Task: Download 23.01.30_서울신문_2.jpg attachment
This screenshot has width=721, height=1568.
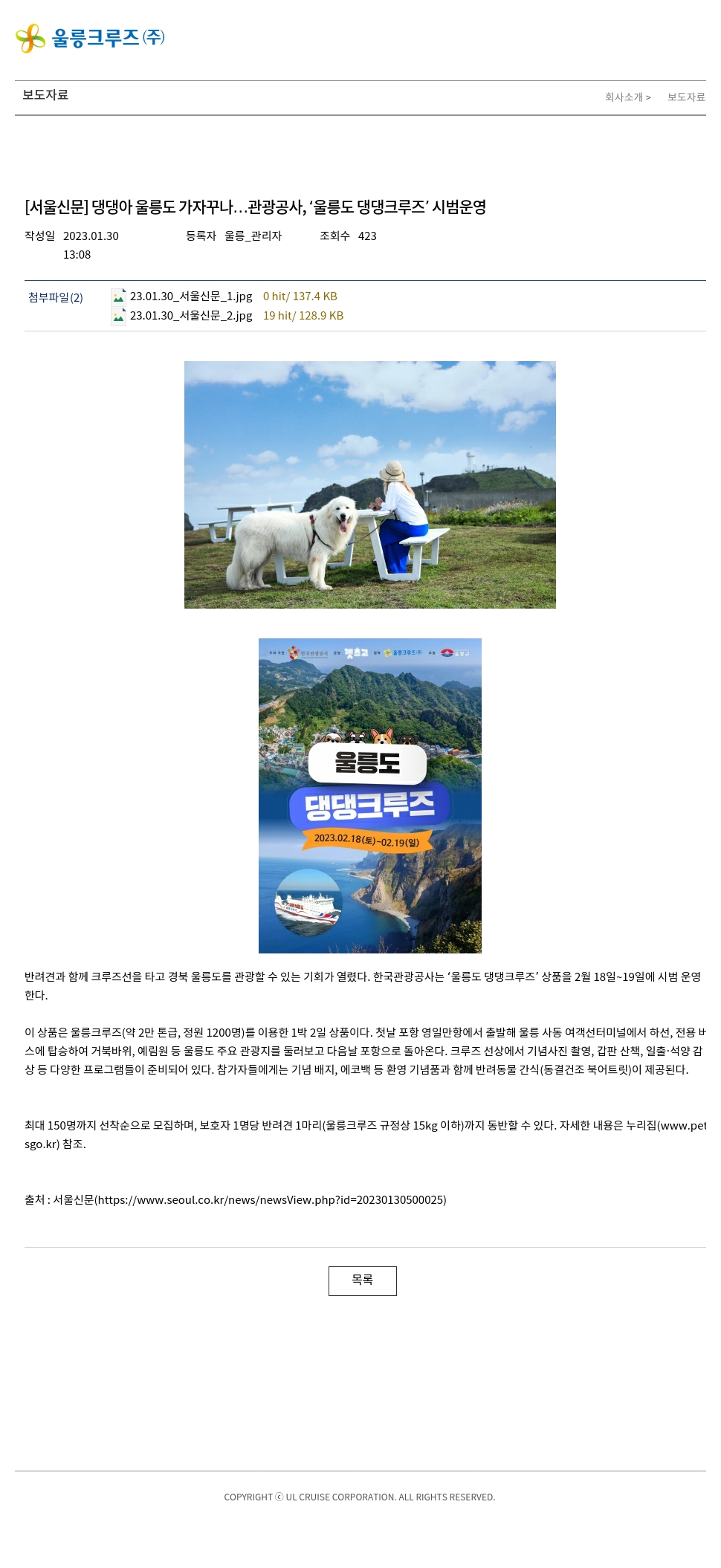Action: click(x=191, y=316)
